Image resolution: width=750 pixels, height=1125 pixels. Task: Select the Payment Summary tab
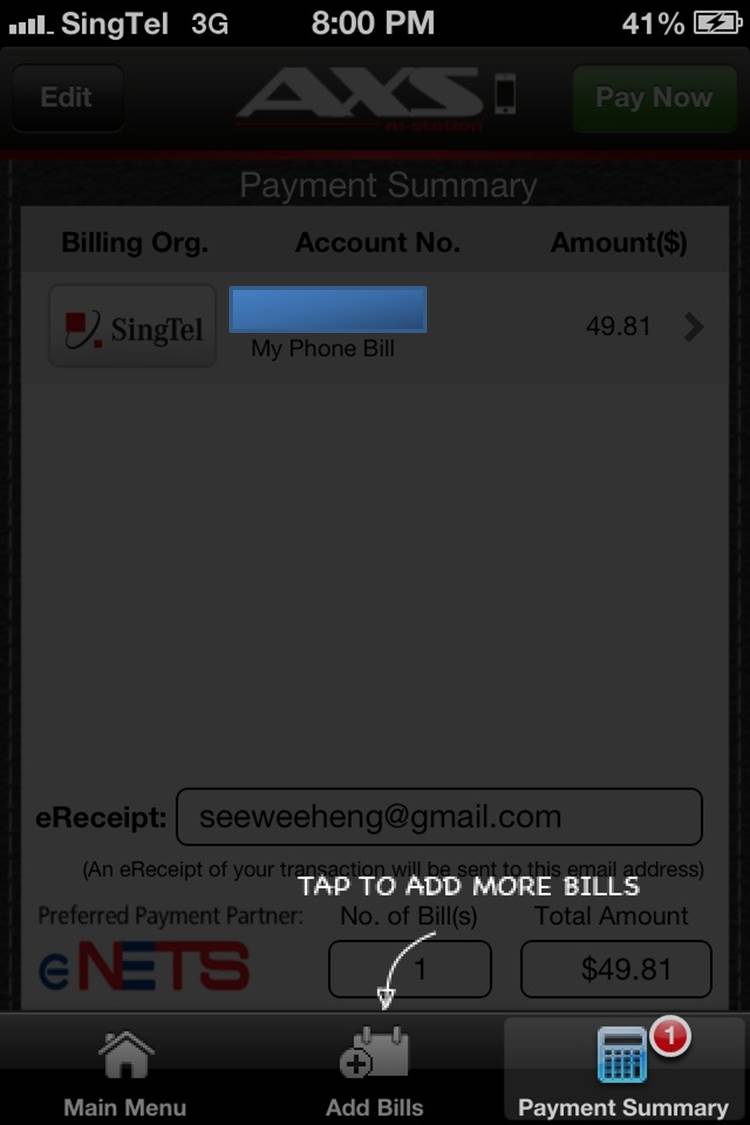click(623, 1072)
